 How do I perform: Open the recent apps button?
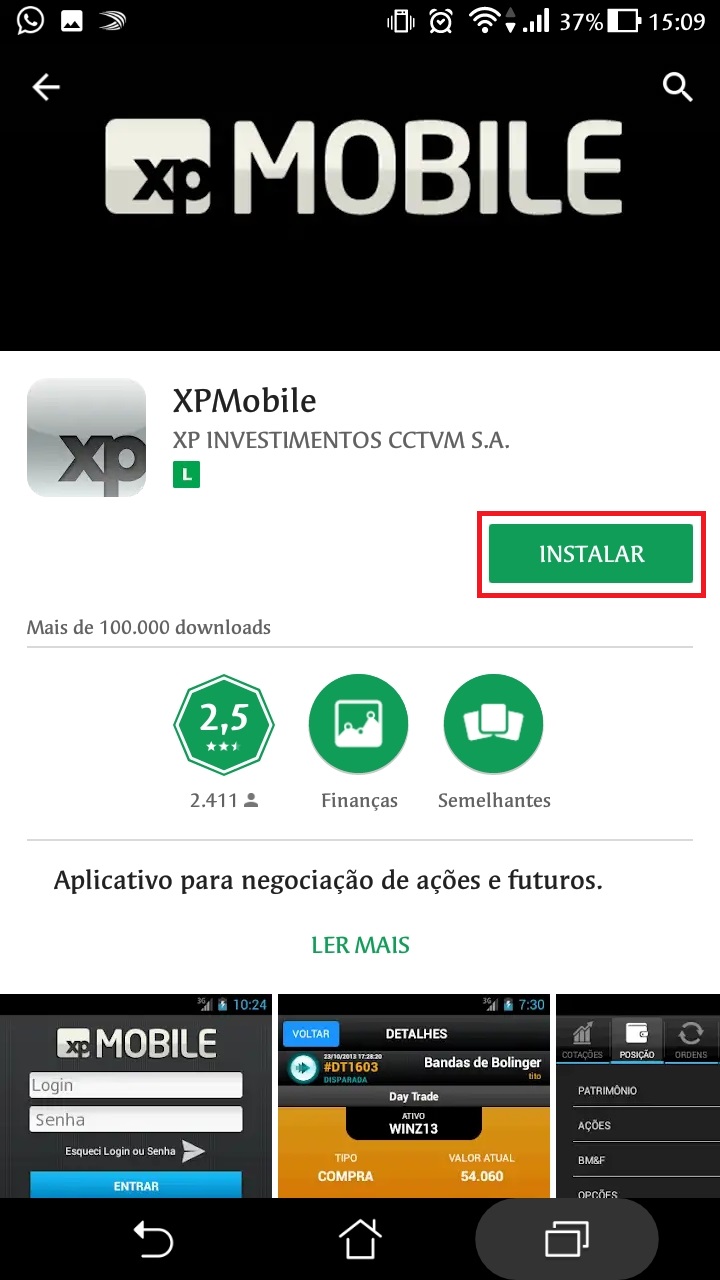[566, 1240]
